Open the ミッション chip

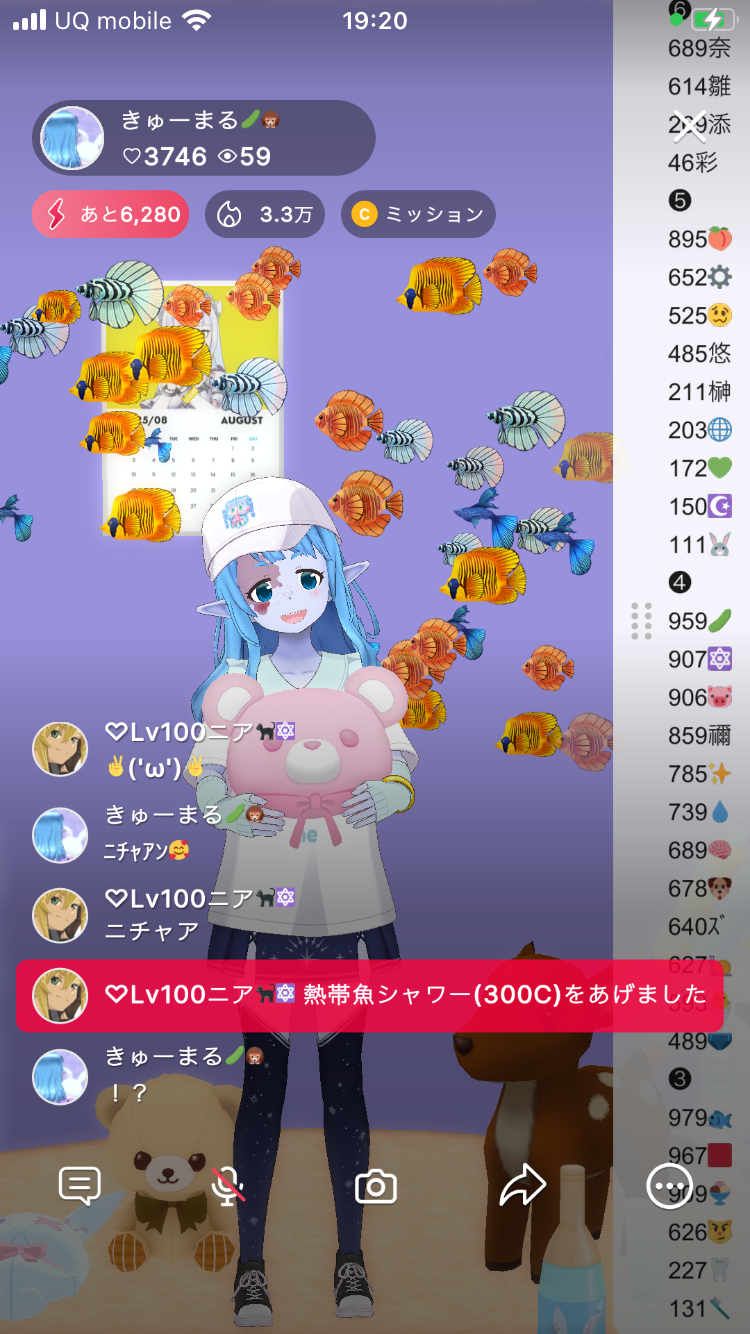[x=418, y=214]
